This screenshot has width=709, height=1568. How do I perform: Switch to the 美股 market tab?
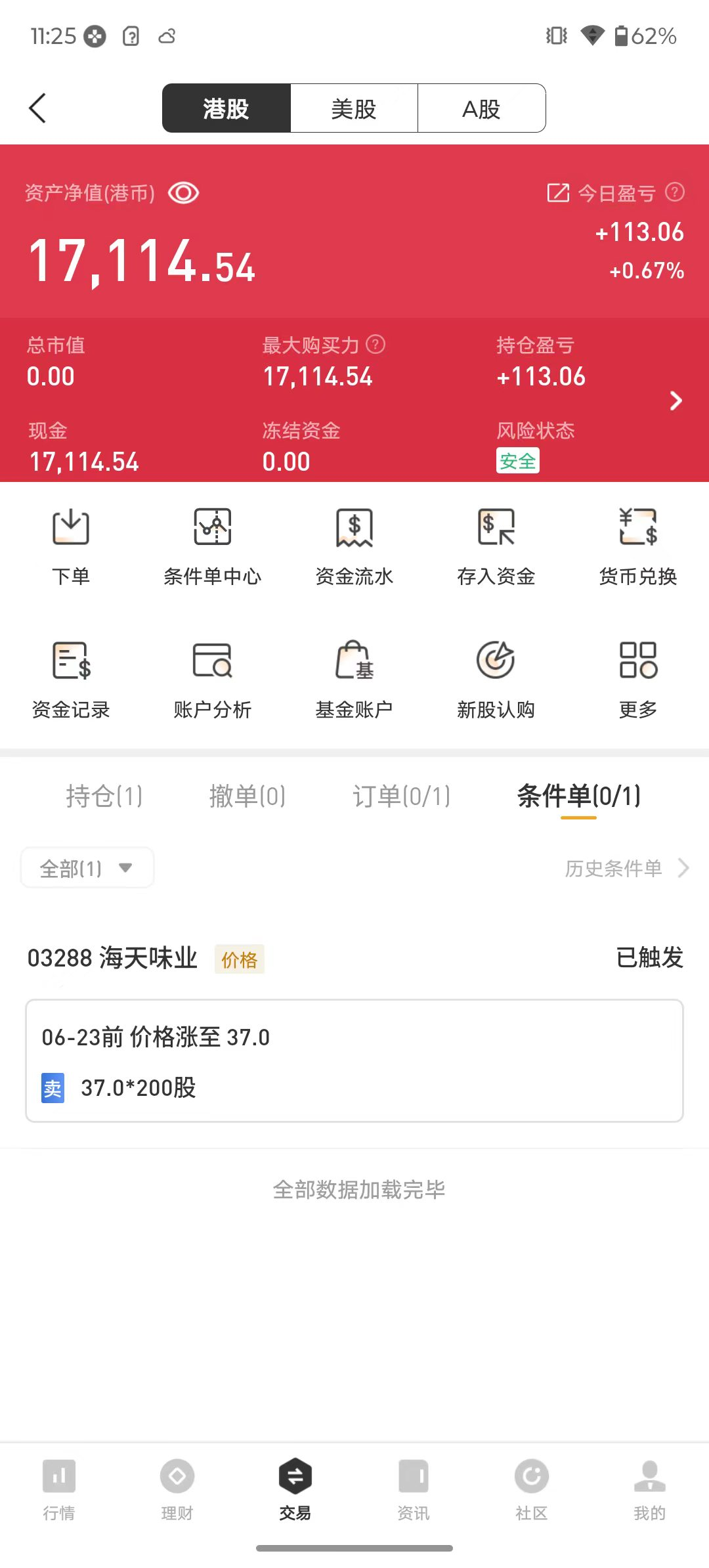click(x=354, y=108)
